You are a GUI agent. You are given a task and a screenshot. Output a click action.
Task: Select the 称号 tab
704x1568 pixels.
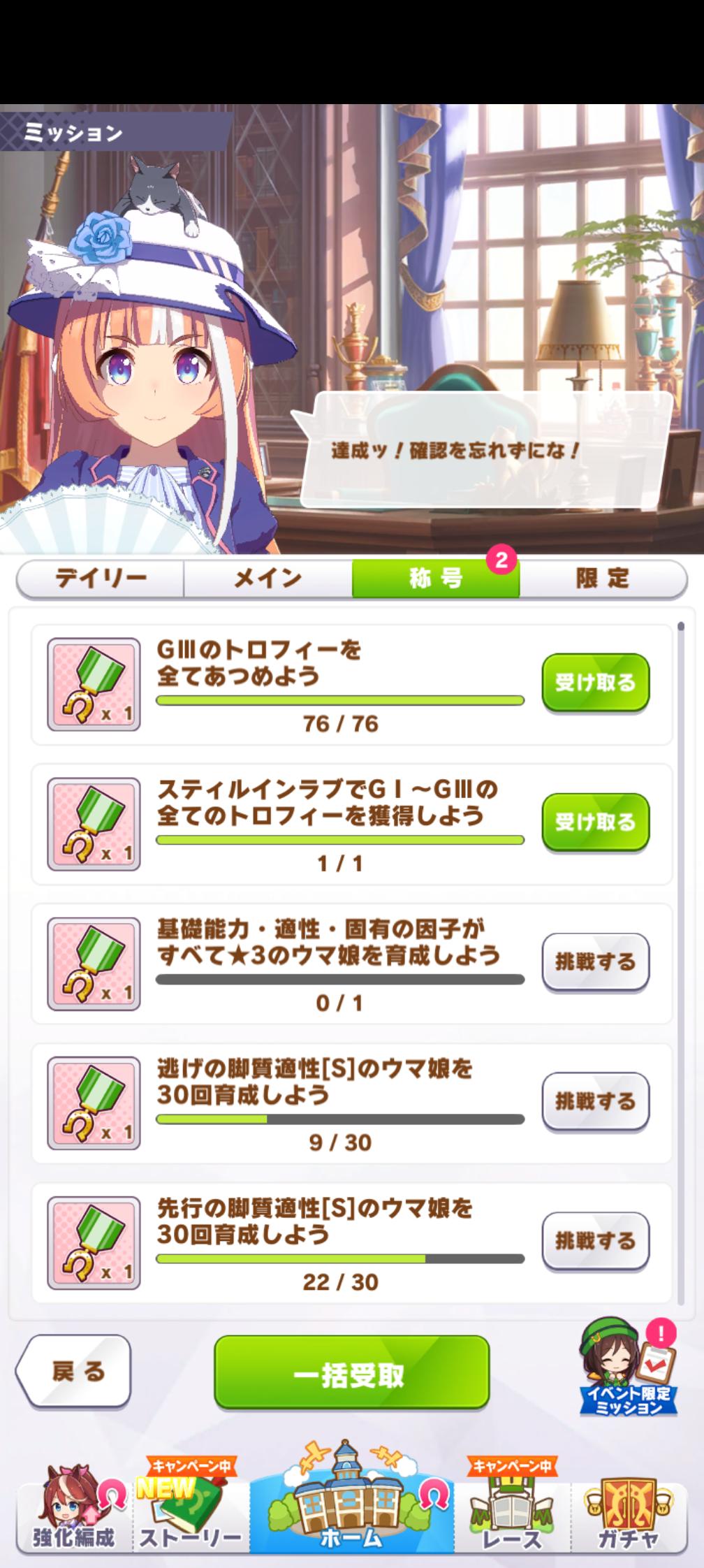pyautogui.click(x=435, y=579)
